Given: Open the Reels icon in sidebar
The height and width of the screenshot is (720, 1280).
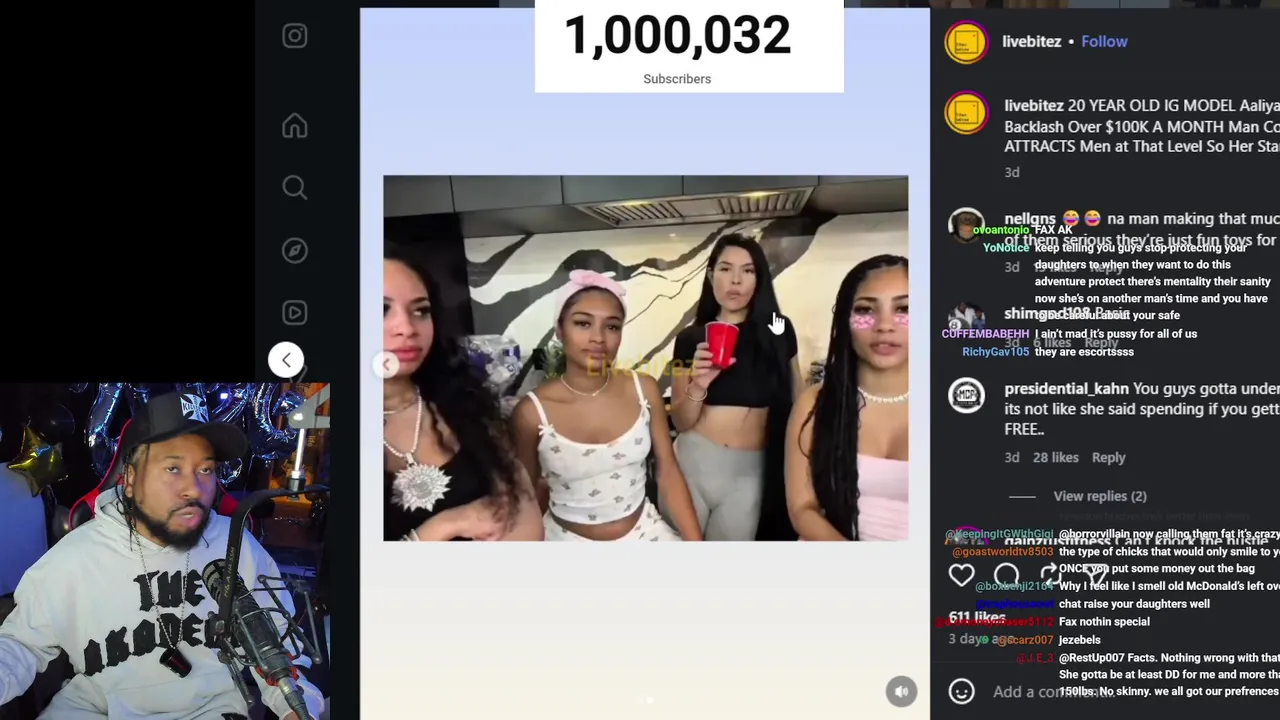Looking at the screenshot, I should (x=294, y=312).
